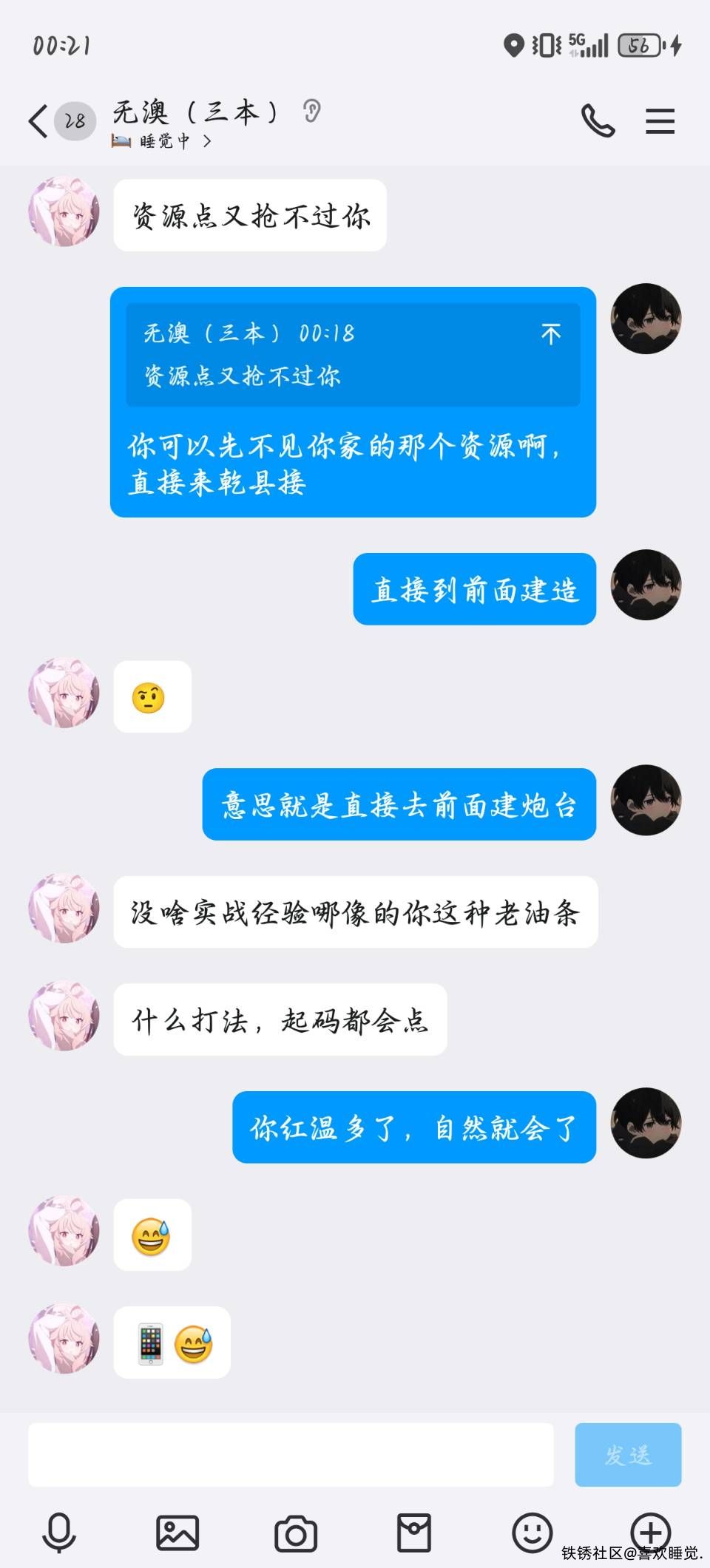The image size is (710, 1568).
Task: Open the red envelope option
Action: coord(414,1533)
